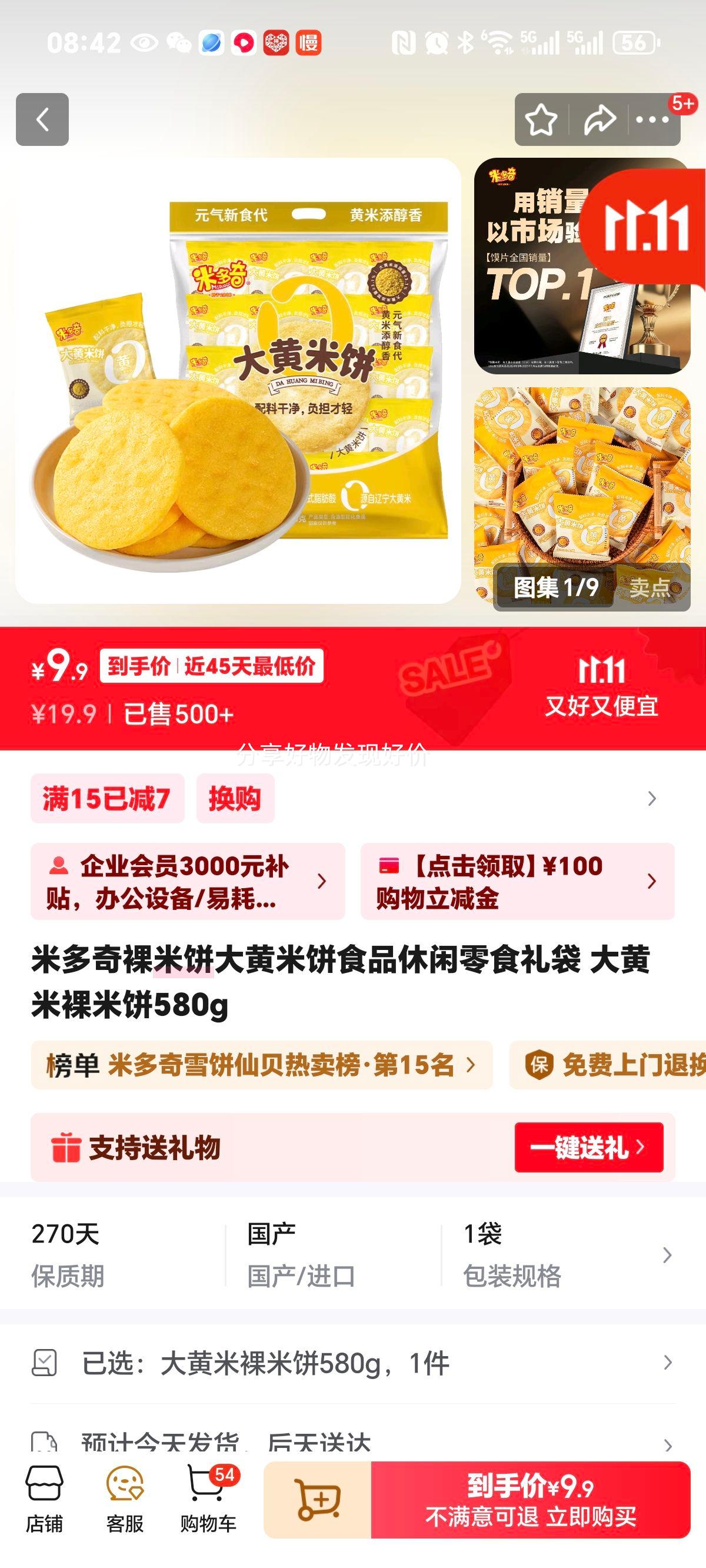Switch to the 卖点 tab
The height and width of the screenshot is (1568, 706).
point(650,587)
